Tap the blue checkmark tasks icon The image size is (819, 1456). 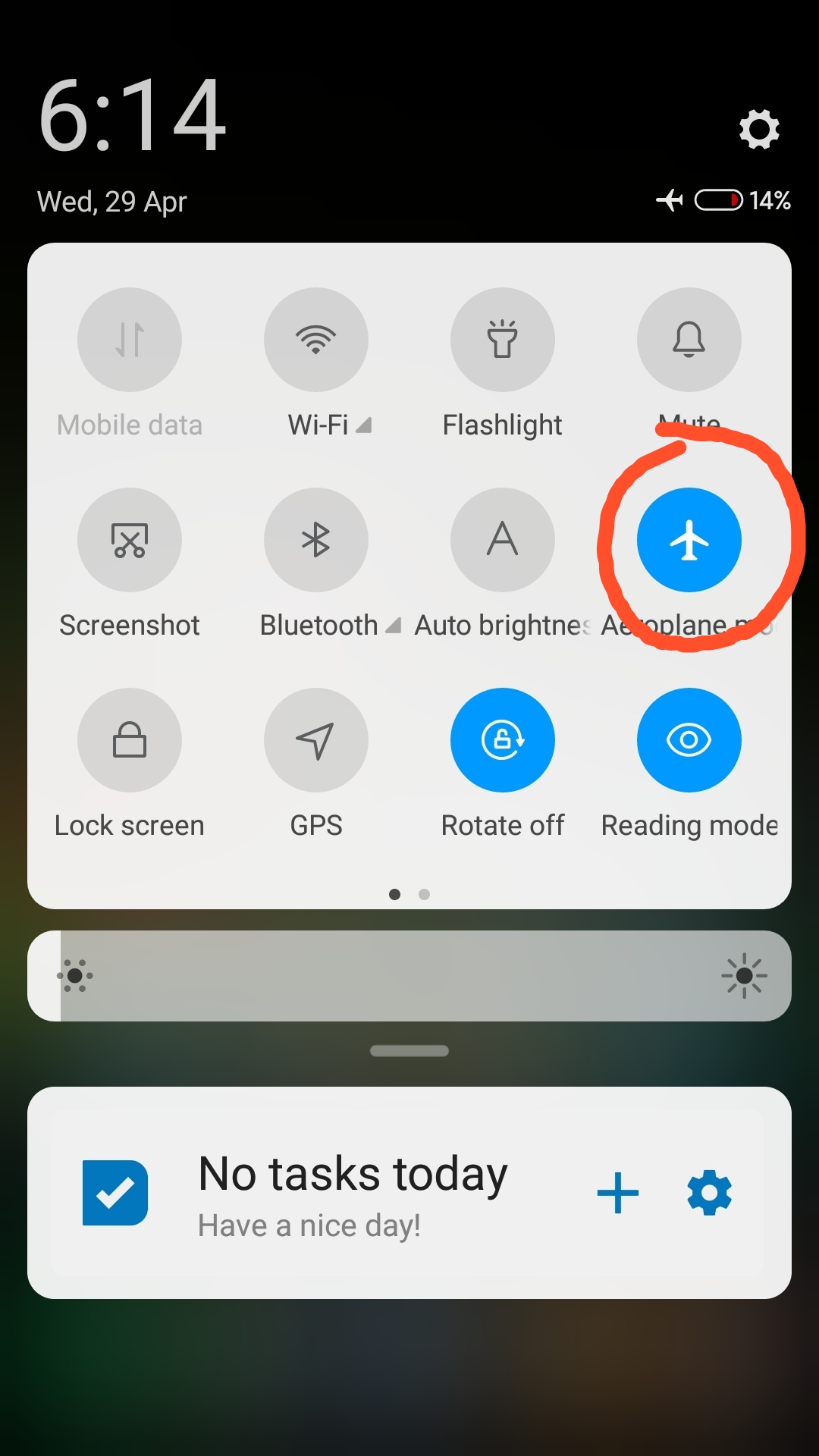coord(115,1193)
